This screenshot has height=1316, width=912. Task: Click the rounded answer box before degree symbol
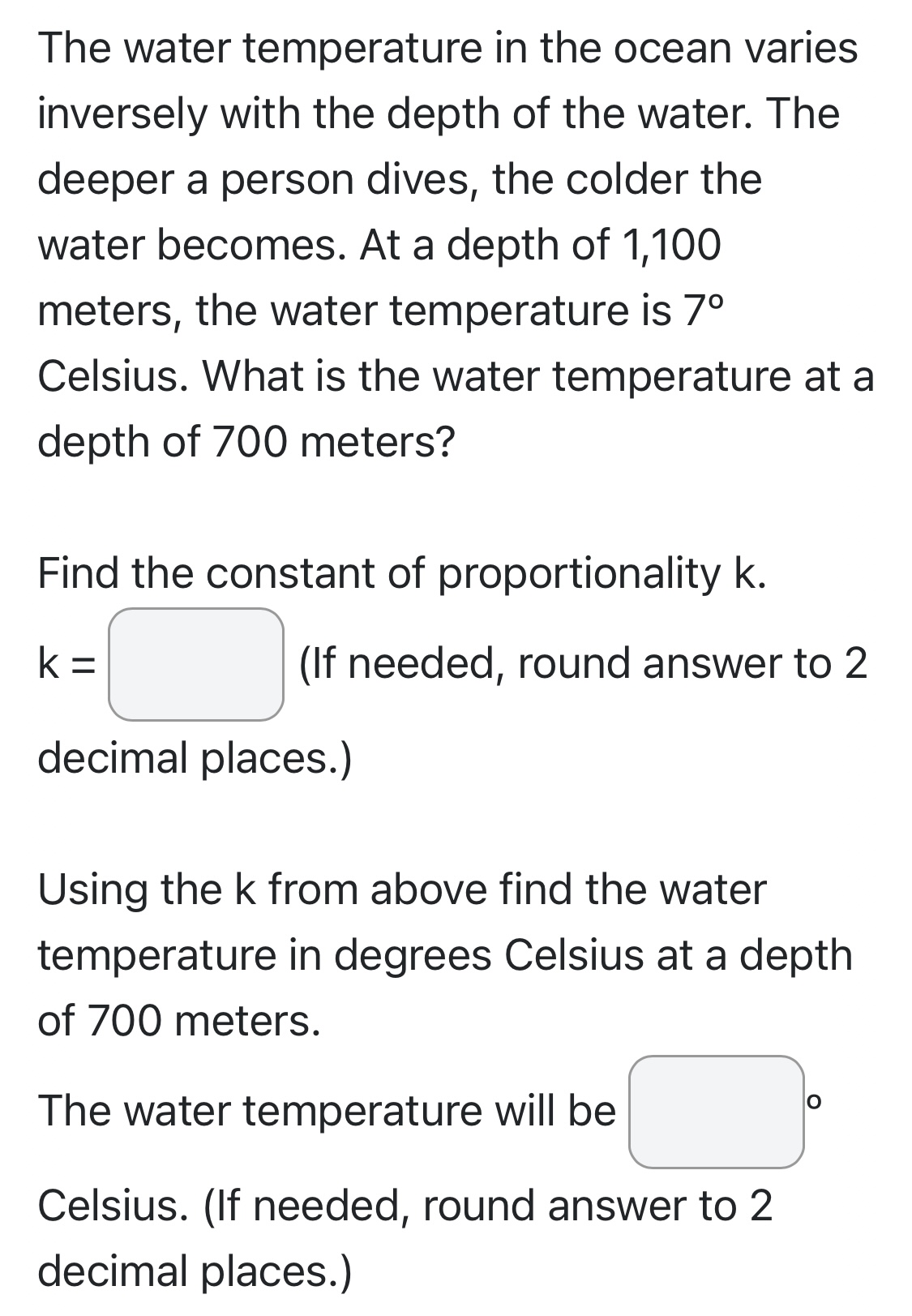coord(716,1111)
